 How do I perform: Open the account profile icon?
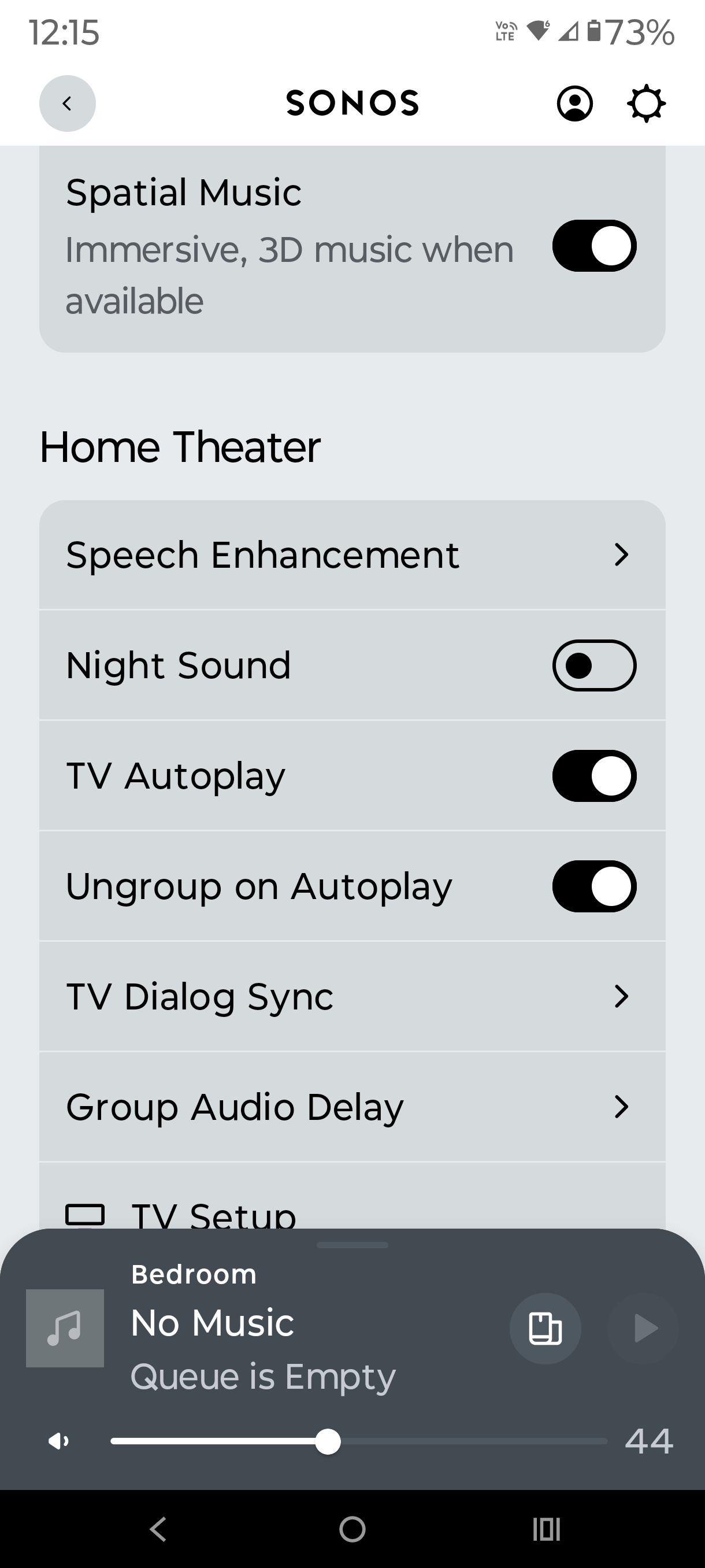[574, 103]
